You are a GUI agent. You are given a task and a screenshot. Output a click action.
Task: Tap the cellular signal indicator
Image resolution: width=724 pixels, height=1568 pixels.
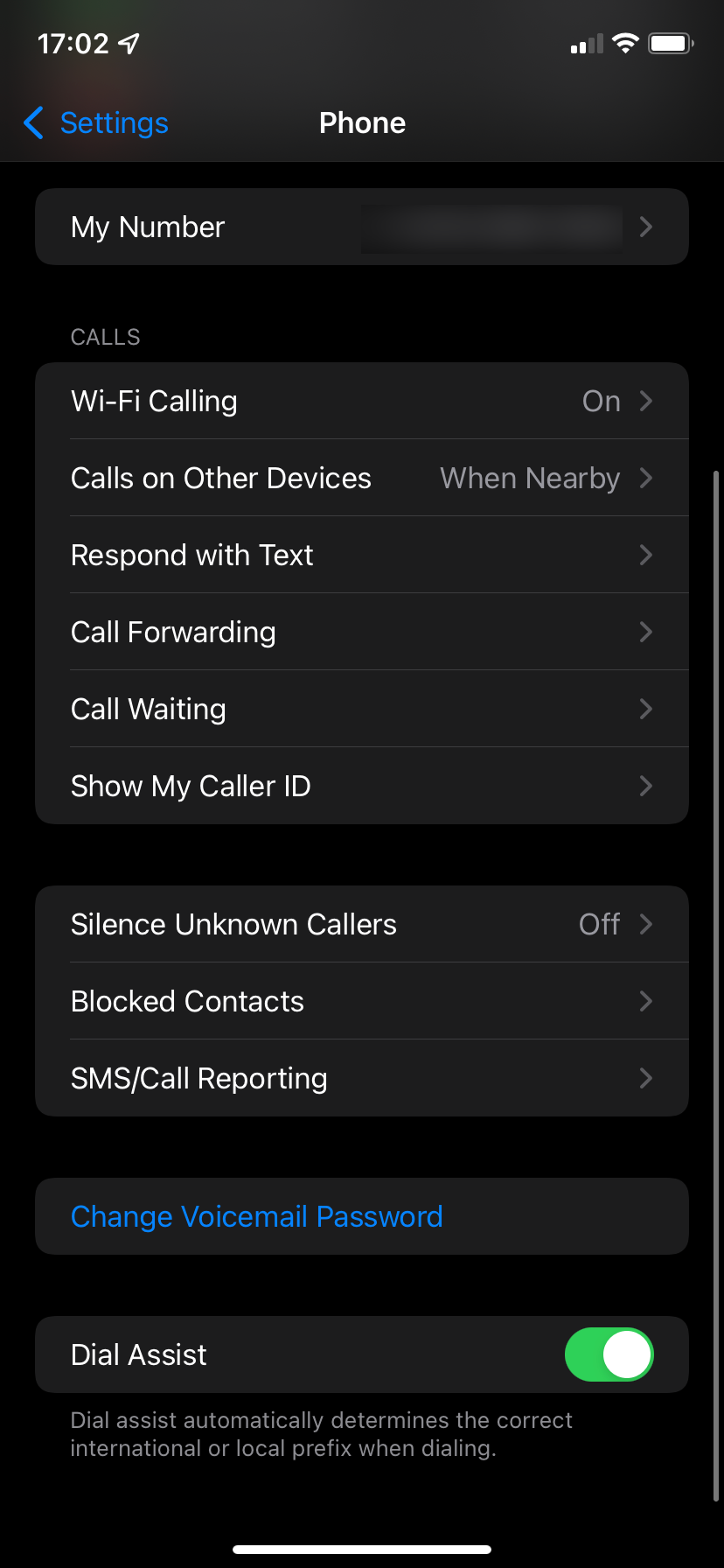coord(584,43)
